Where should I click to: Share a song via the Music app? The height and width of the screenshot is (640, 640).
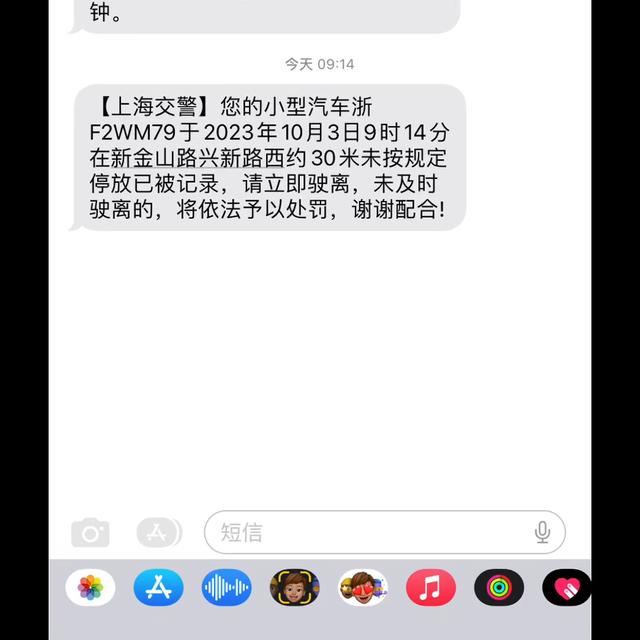(430, 587)
